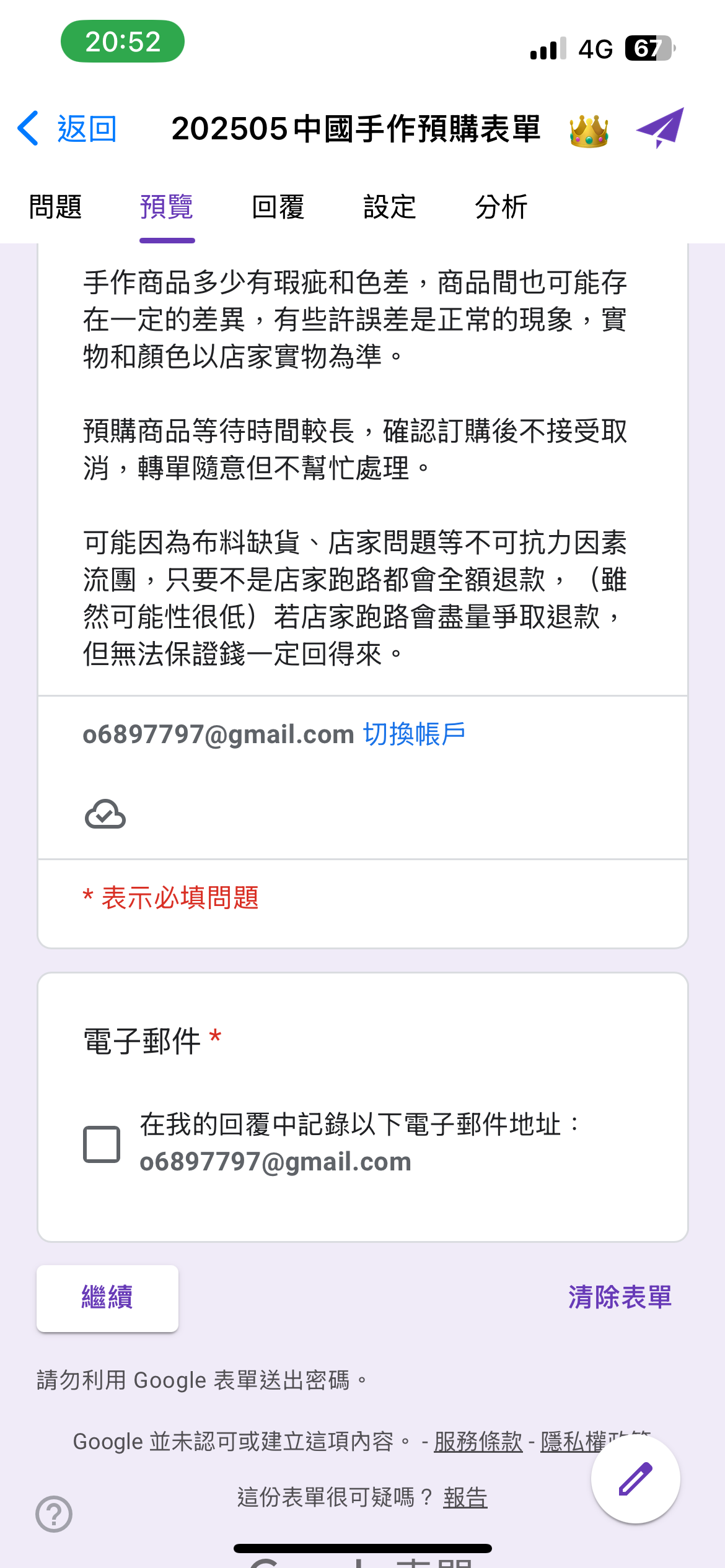Check the box to record email address
Viewport: 725px width, 1568px height.
[102, 1144]
